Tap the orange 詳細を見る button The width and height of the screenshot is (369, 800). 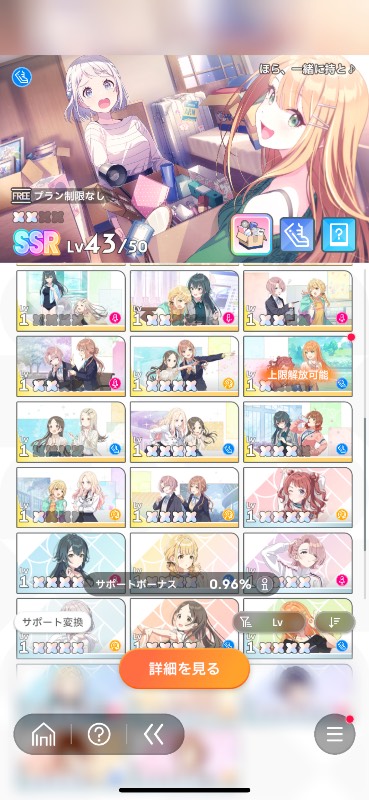(184, 668)
